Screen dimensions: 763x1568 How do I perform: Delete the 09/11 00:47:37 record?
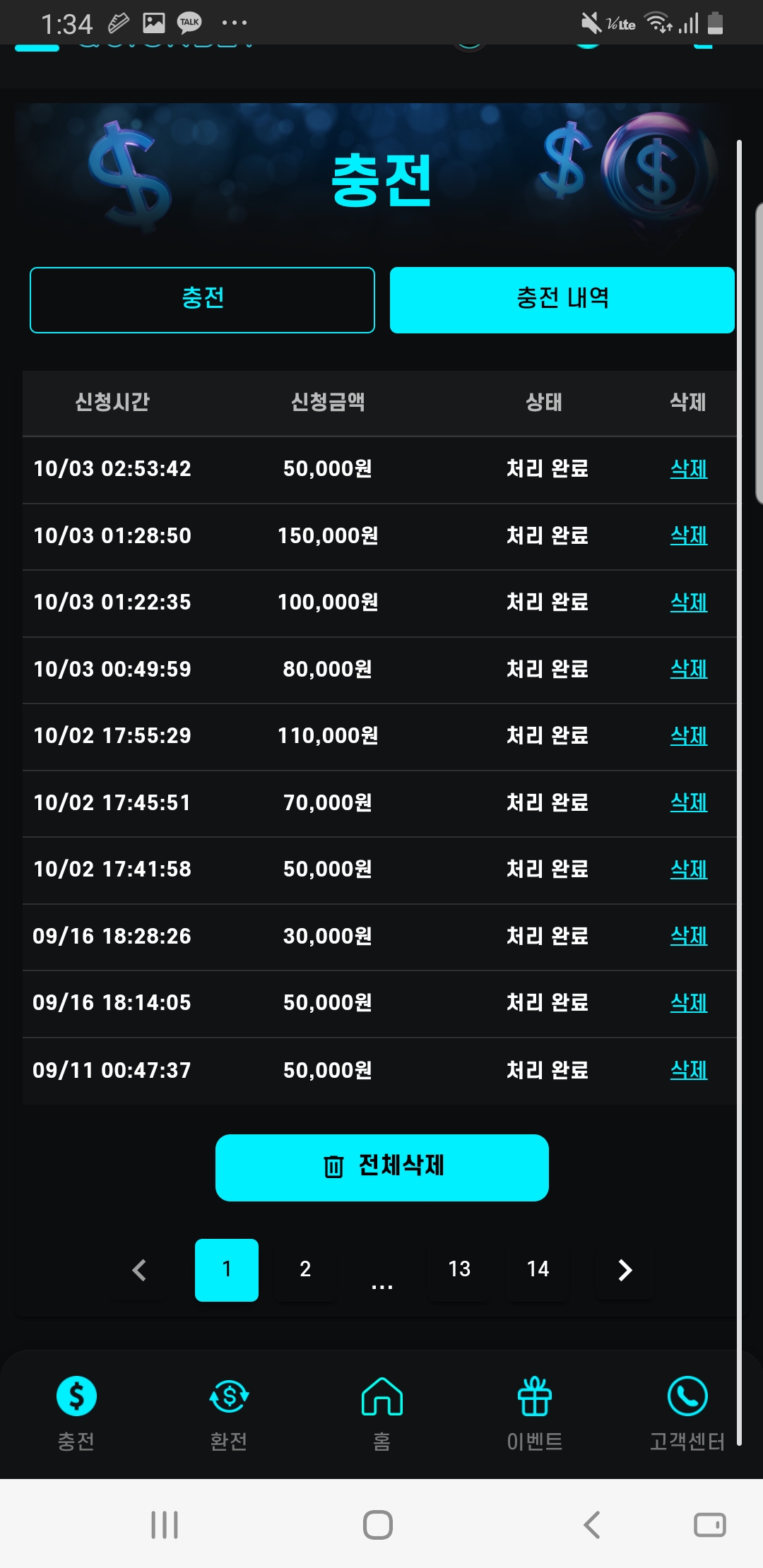[x=688, y=1070]
